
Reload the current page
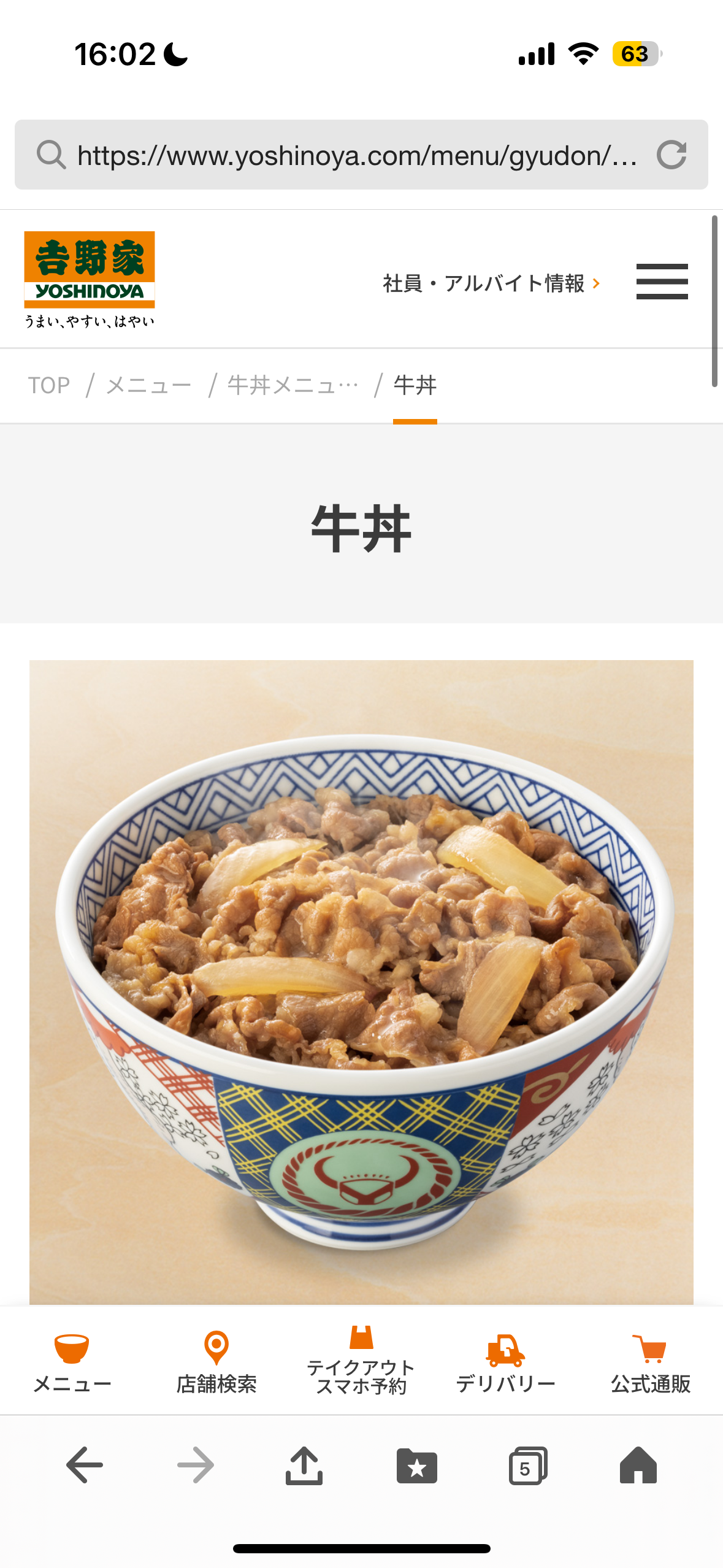coord(671,155)
